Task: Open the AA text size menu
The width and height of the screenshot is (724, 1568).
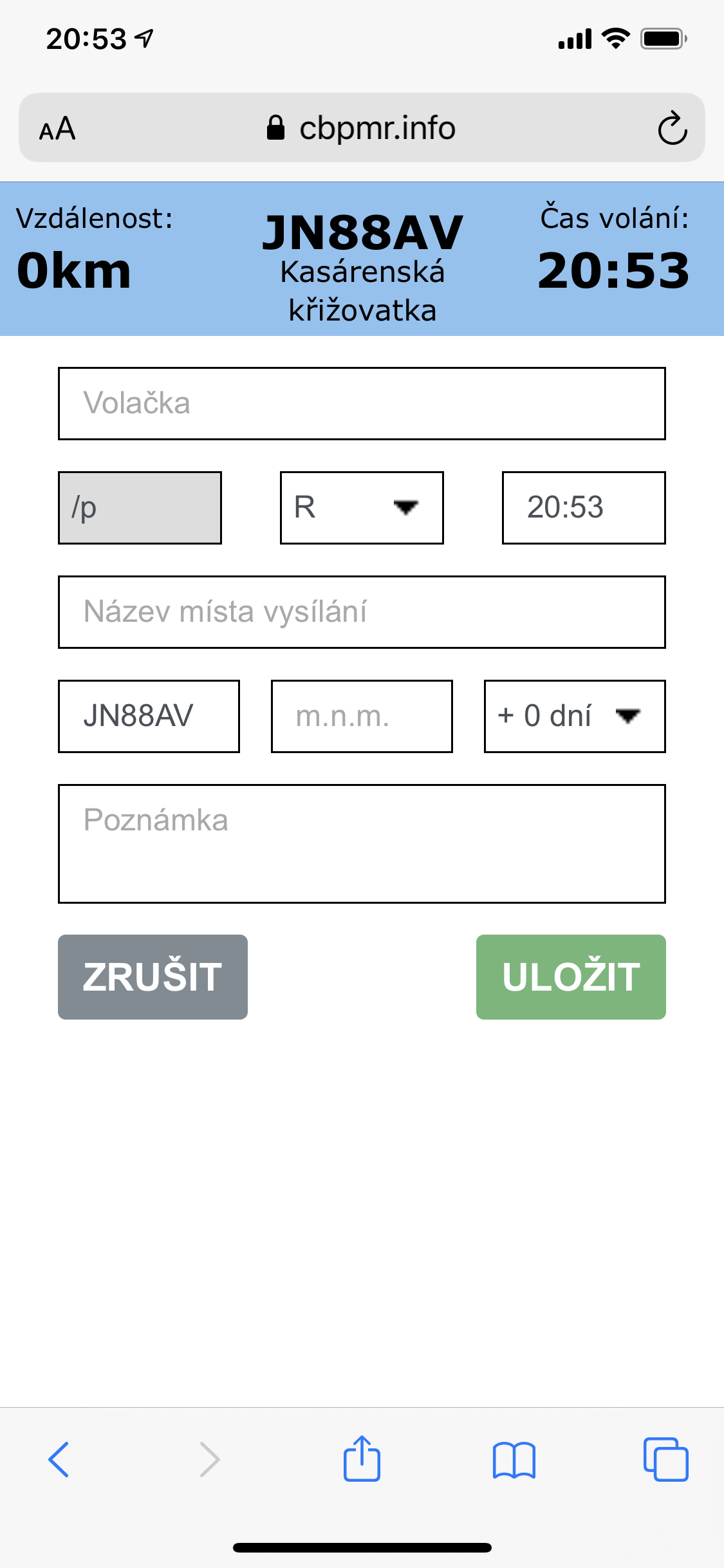Action: coord(57,129)
